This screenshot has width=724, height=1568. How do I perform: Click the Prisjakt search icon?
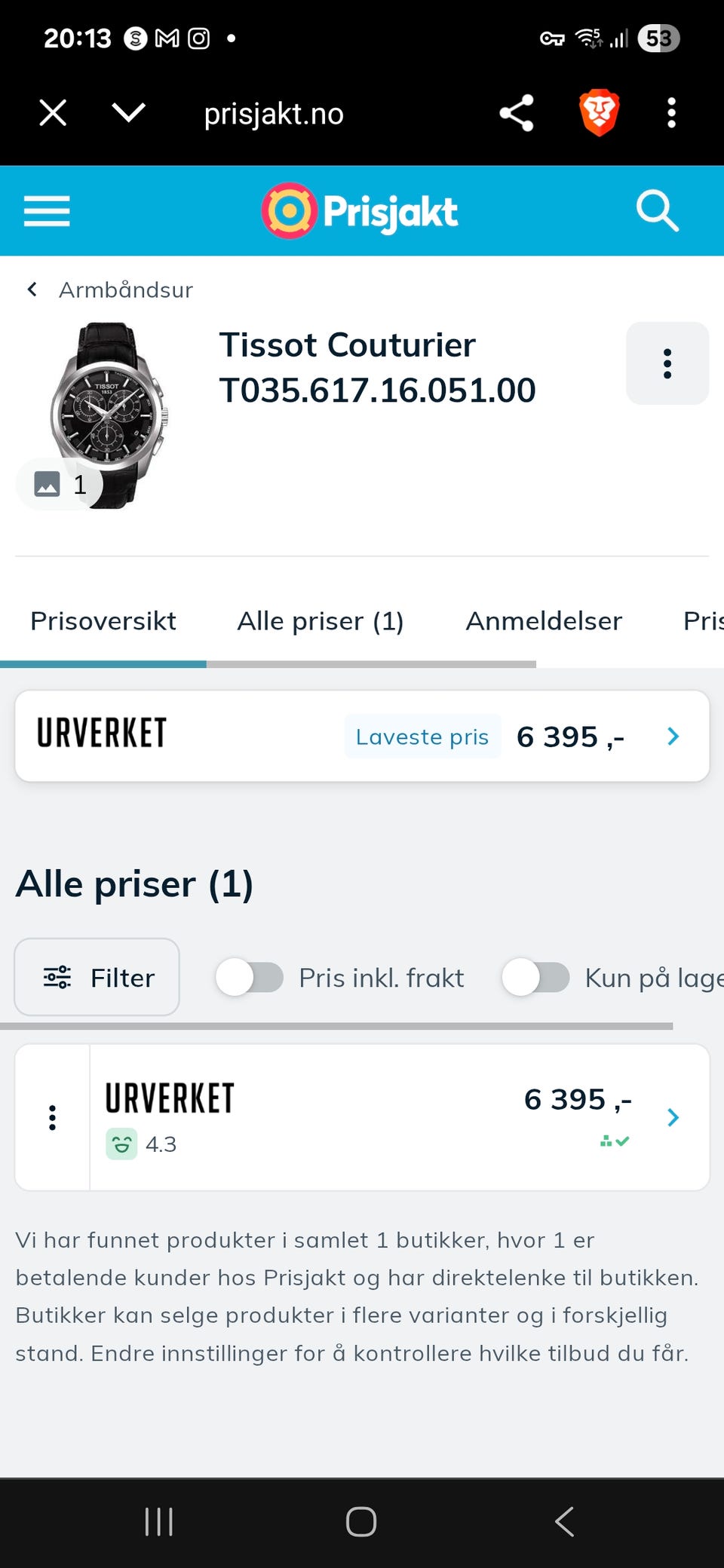(657, 211)
